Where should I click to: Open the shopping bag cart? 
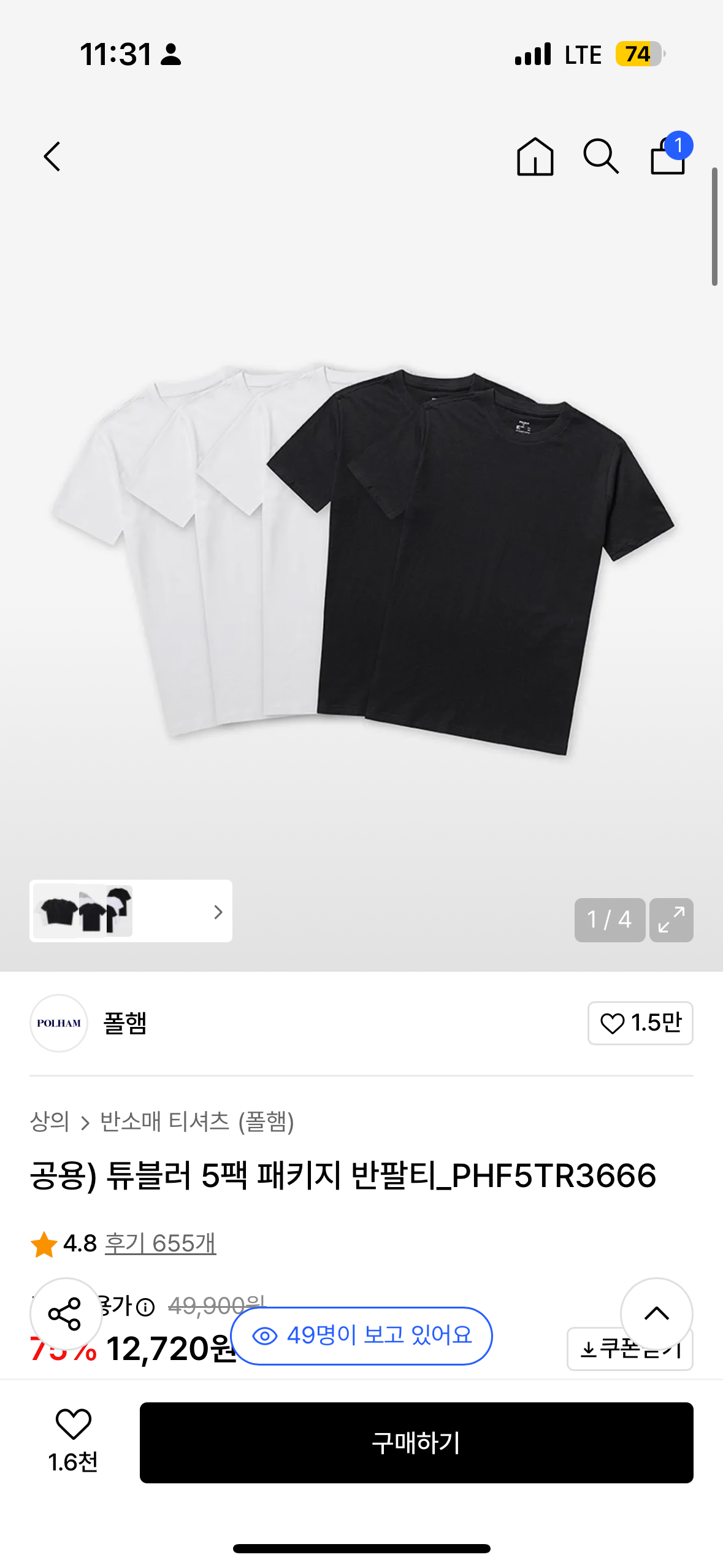click(x=668, y=156)
